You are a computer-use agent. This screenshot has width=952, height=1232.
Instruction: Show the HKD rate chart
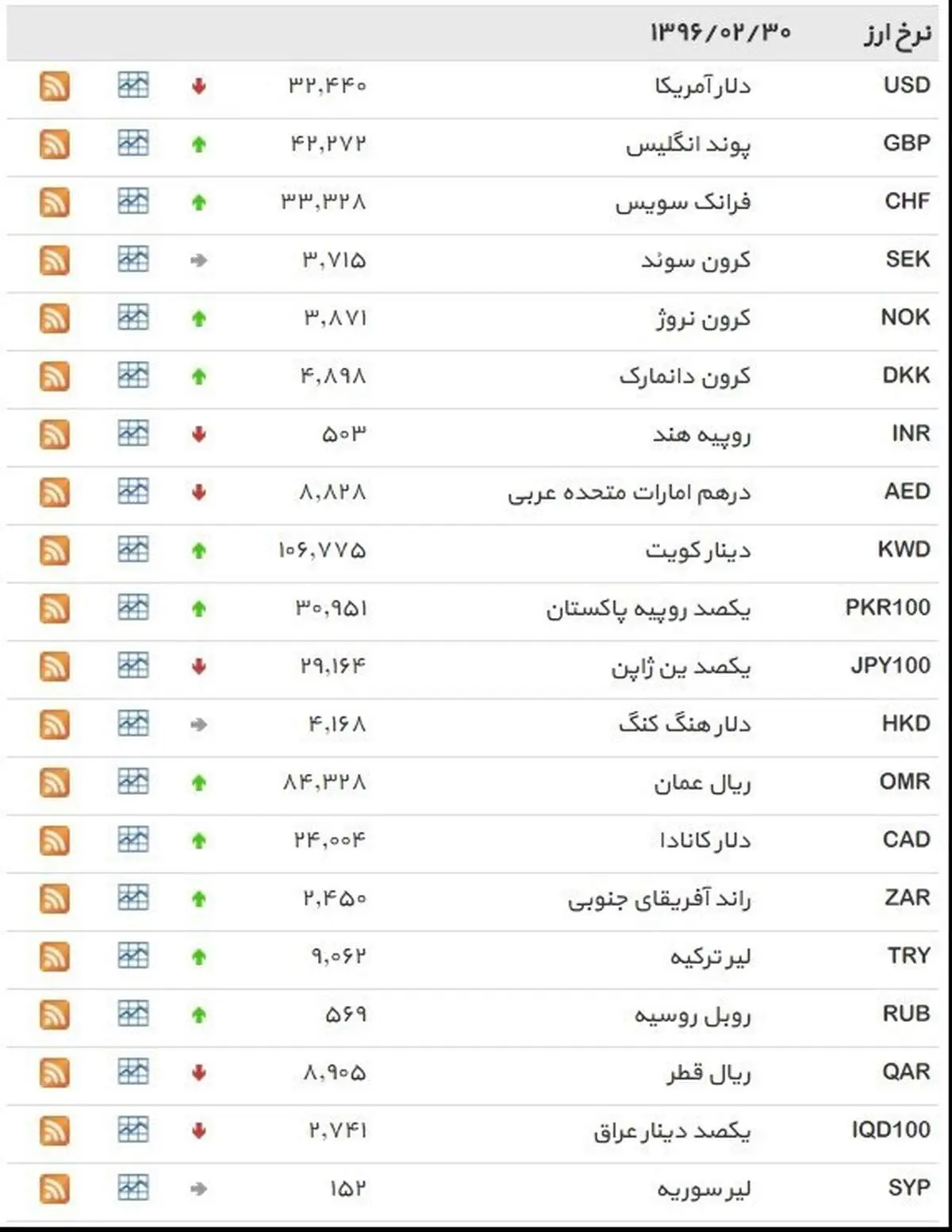(x=133, y=723)
